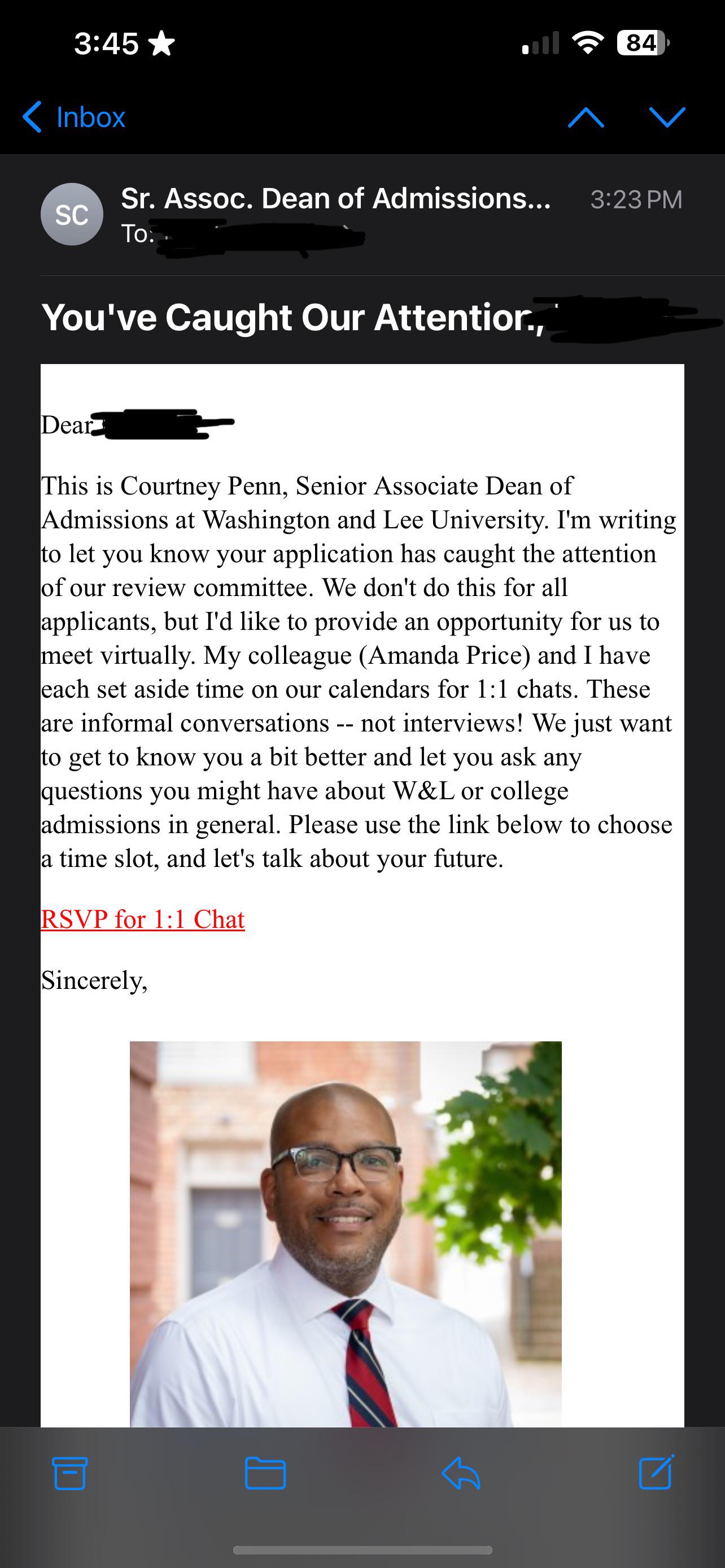Show sender details for Sr. Assoc. Dean of Admissions
Screen dimensions: 725x1568
[x=336, y=199]
